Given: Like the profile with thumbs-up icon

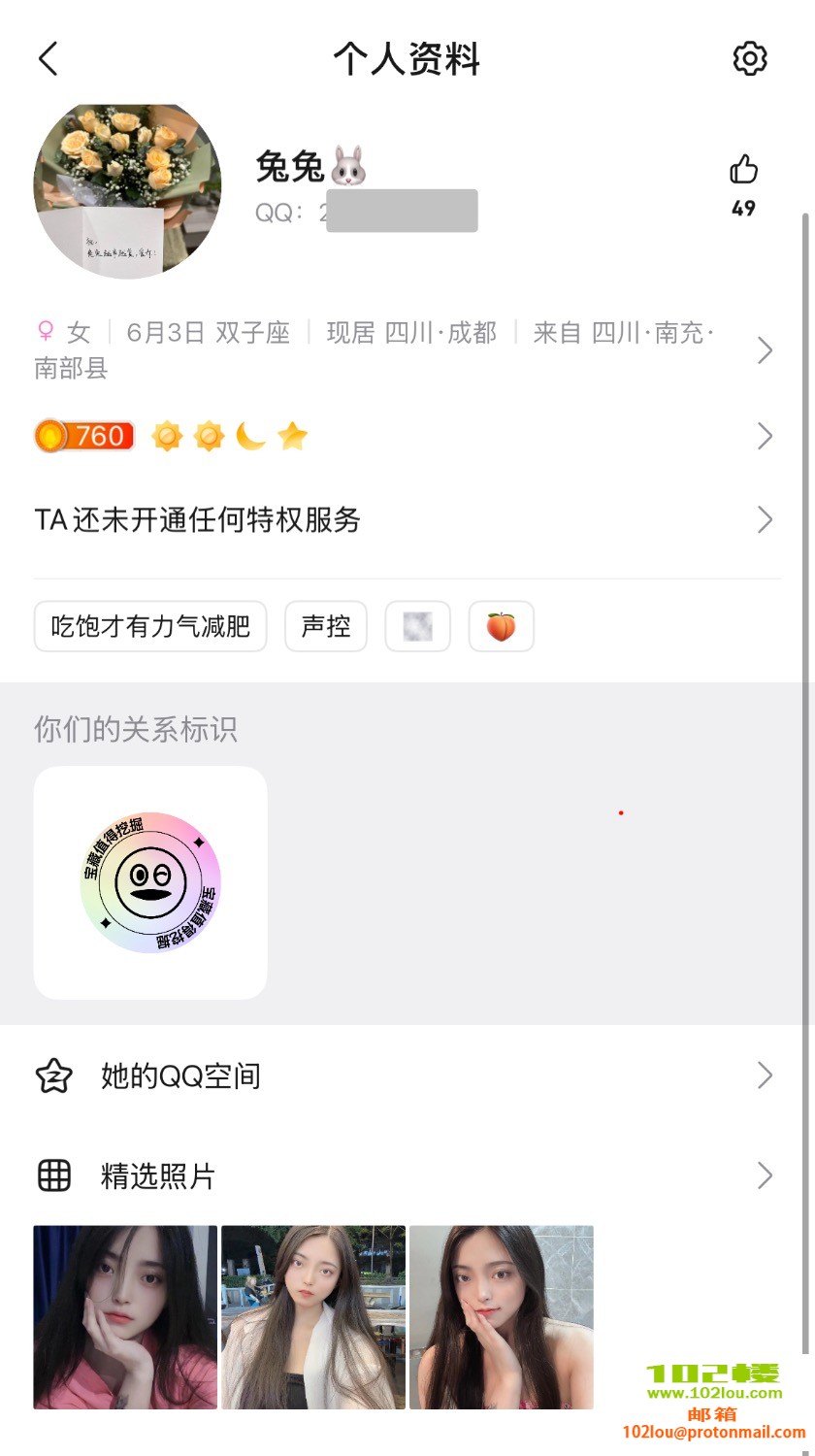Looking at the screenshot, I should click(x=743, y=171).
